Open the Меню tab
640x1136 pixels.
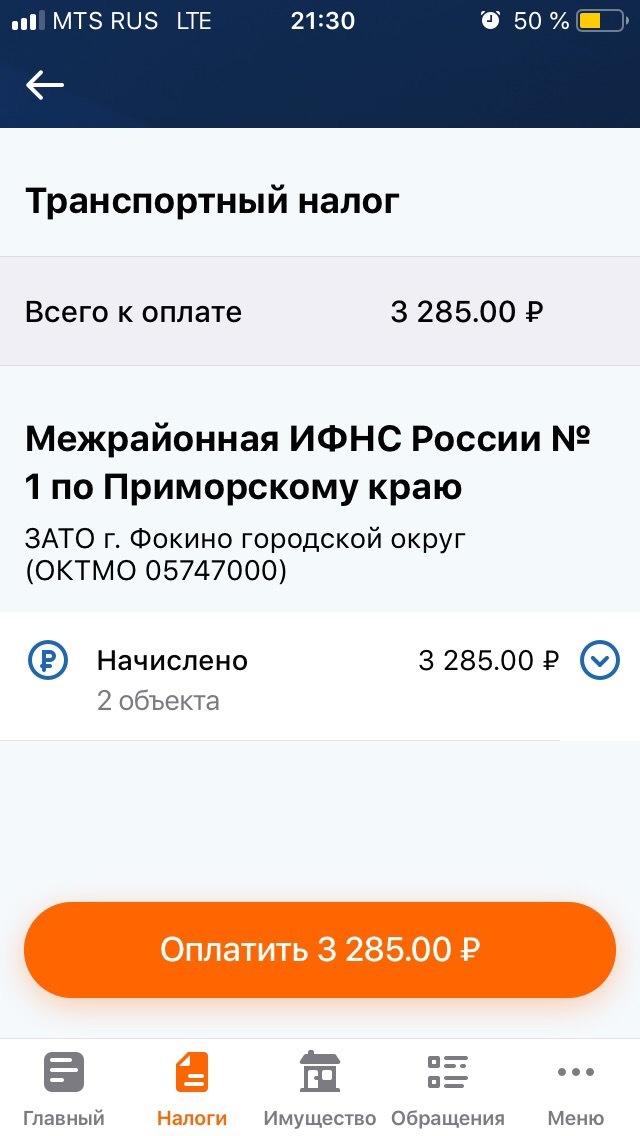(x=576, y=1088)
